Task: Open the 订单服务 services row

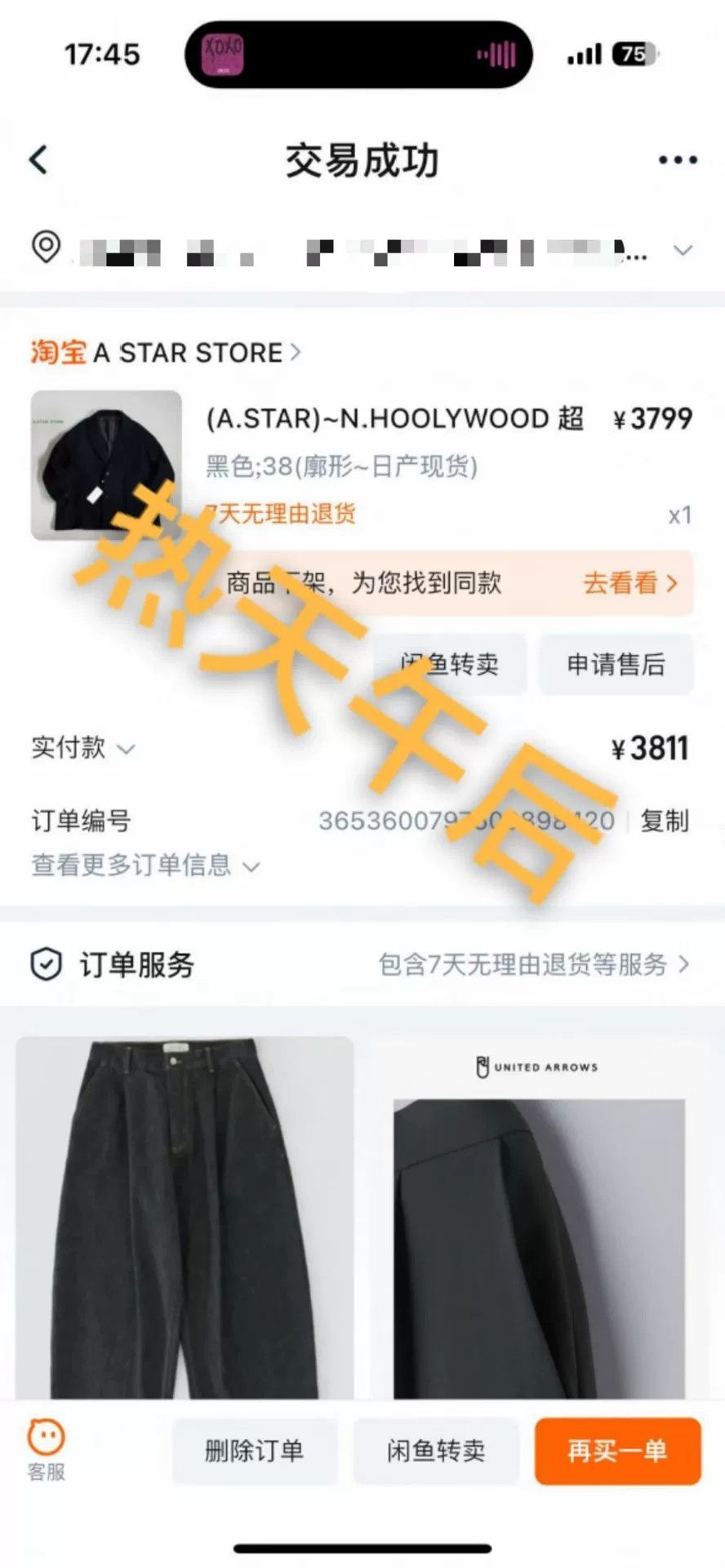Action: [x=362, y=964]
